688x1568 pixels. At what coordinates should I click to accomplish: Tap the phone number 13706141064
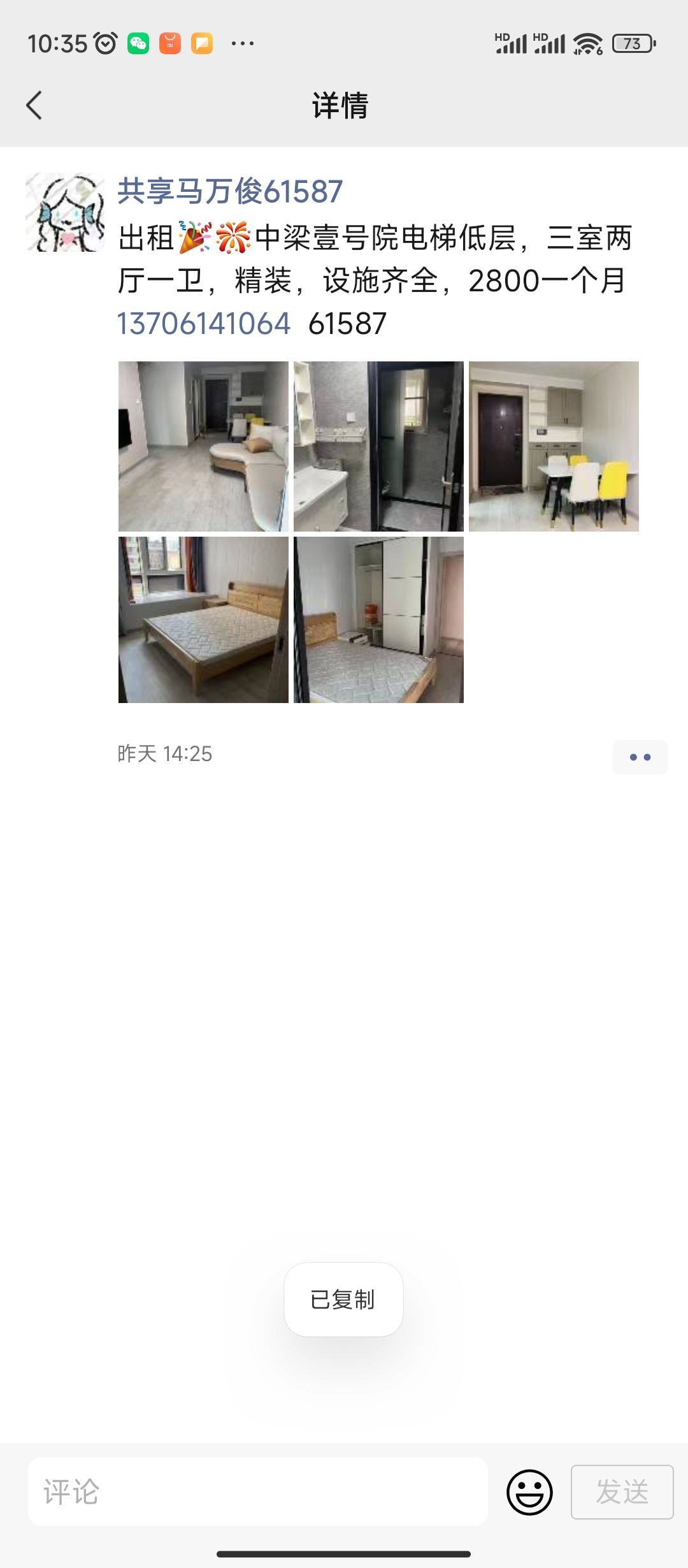point(204,324)
